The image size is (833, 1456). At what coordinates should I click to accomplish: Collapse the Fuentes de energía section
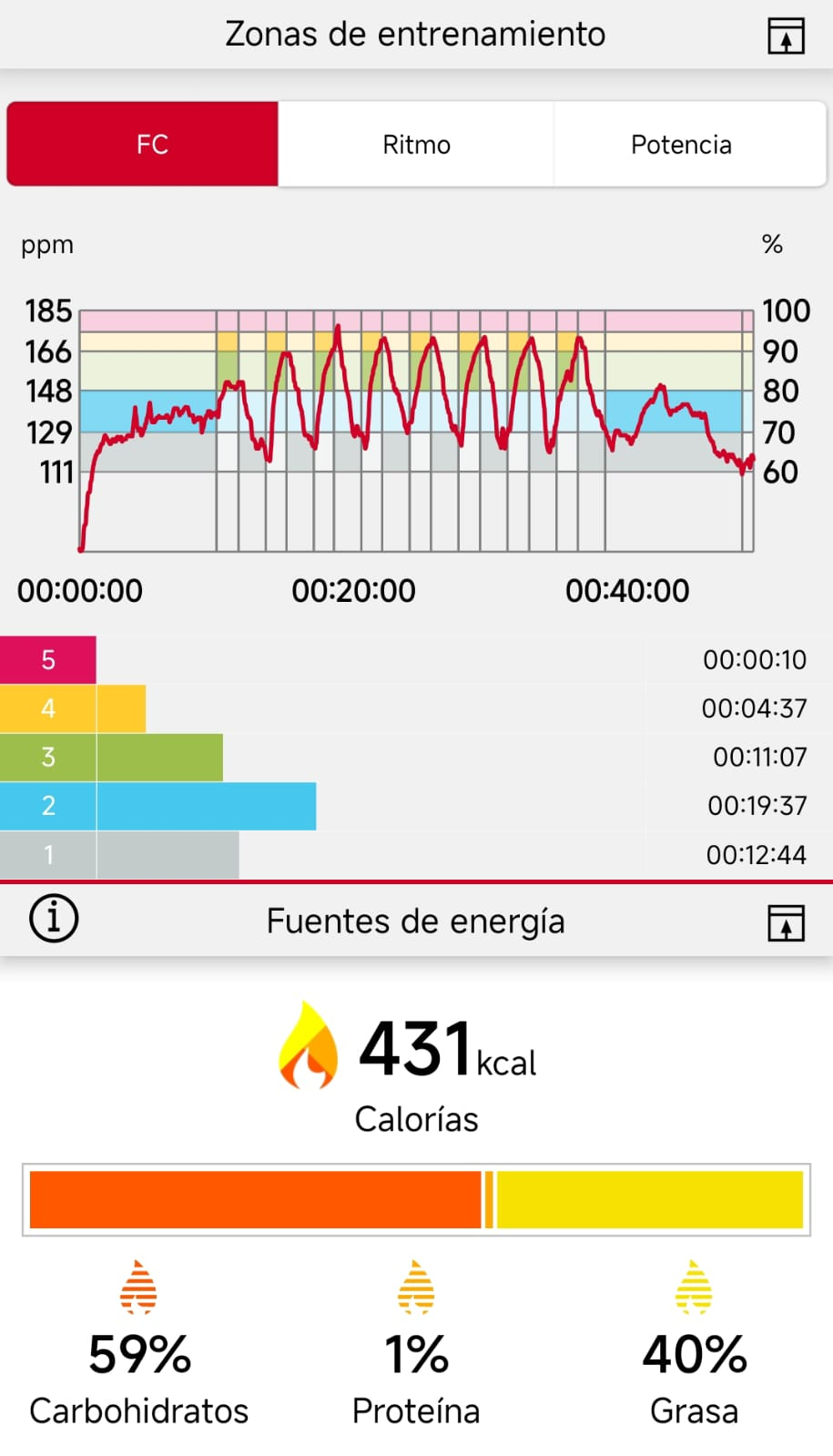point(786,922)
